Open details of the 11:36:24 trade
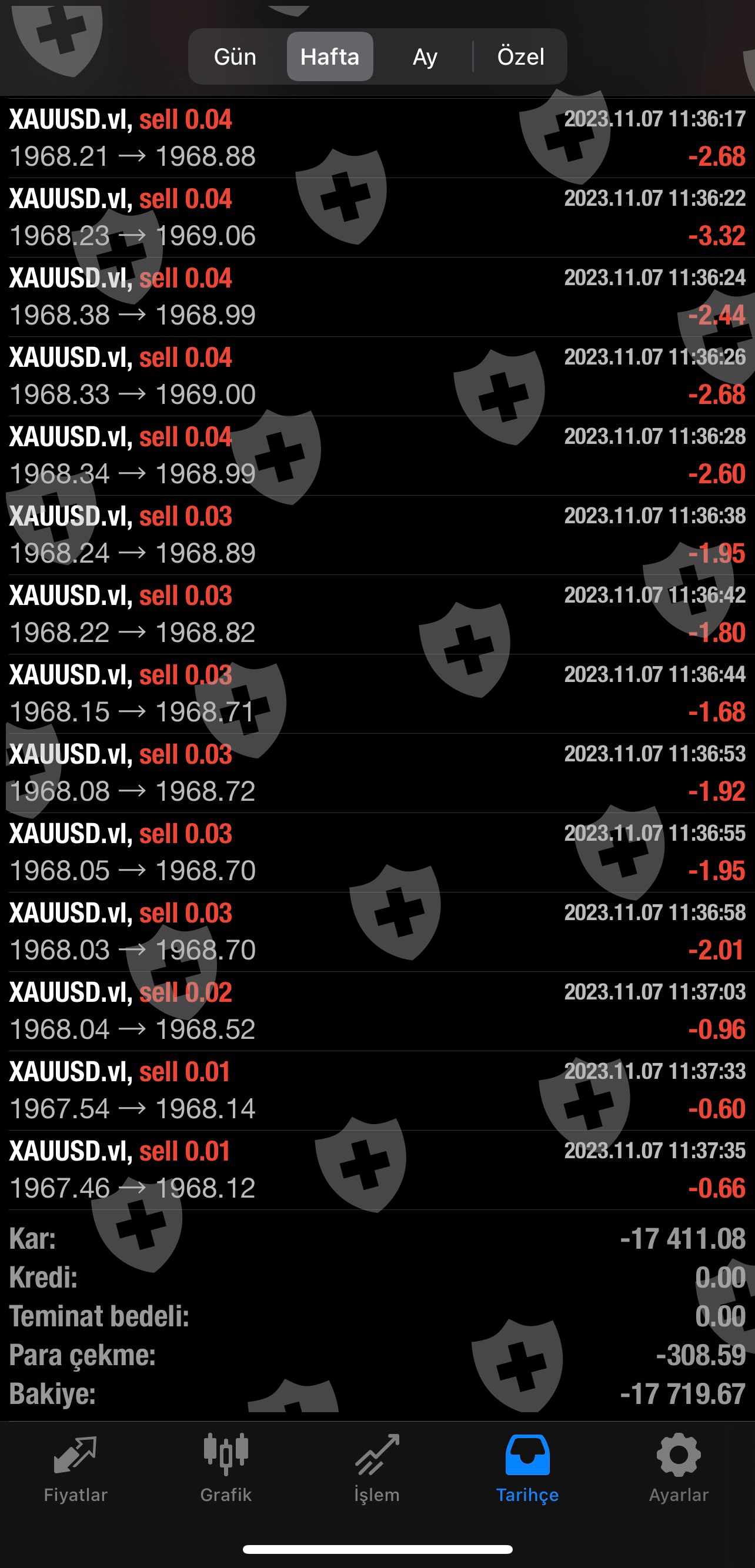 [x=377, y=297]
